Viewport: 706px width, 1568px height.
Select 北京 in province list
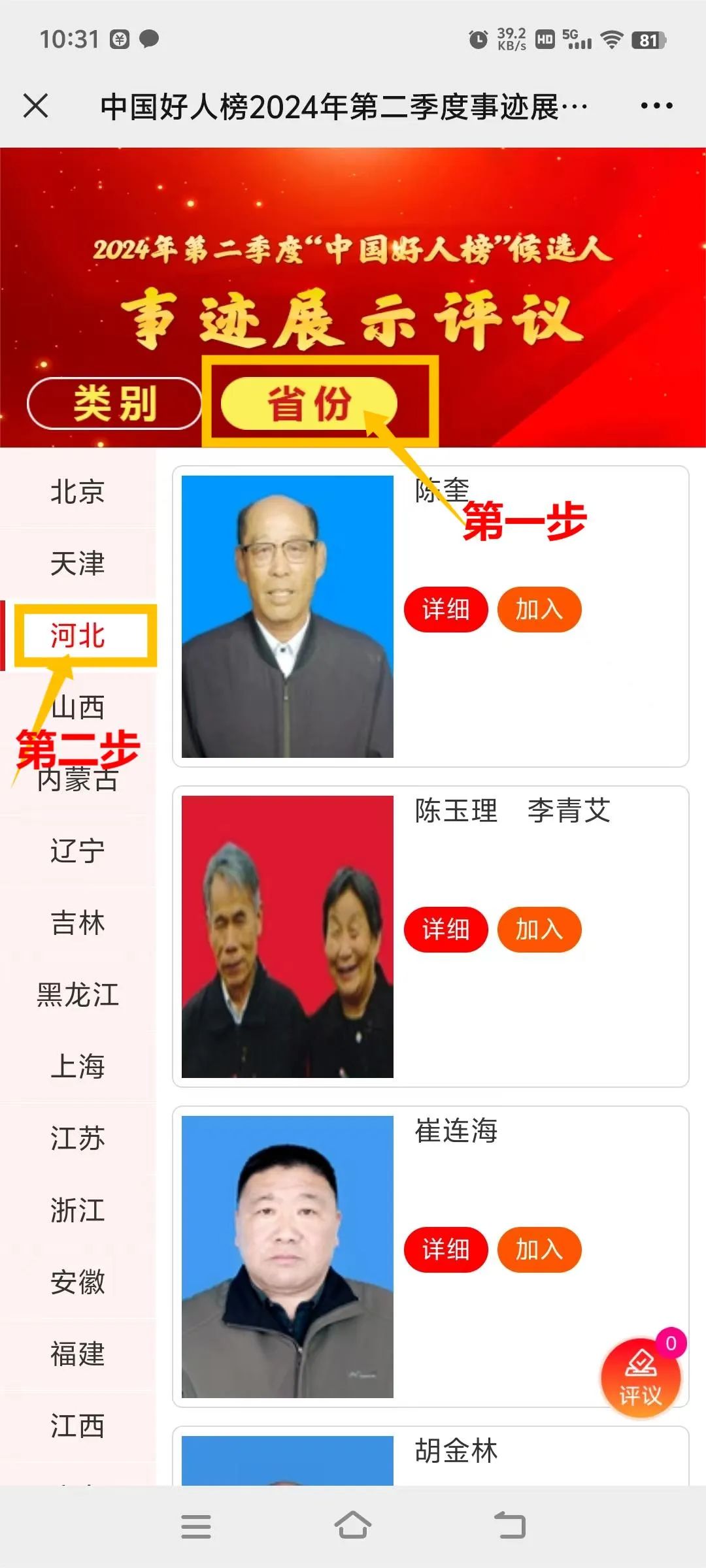[x=78, y=492]
